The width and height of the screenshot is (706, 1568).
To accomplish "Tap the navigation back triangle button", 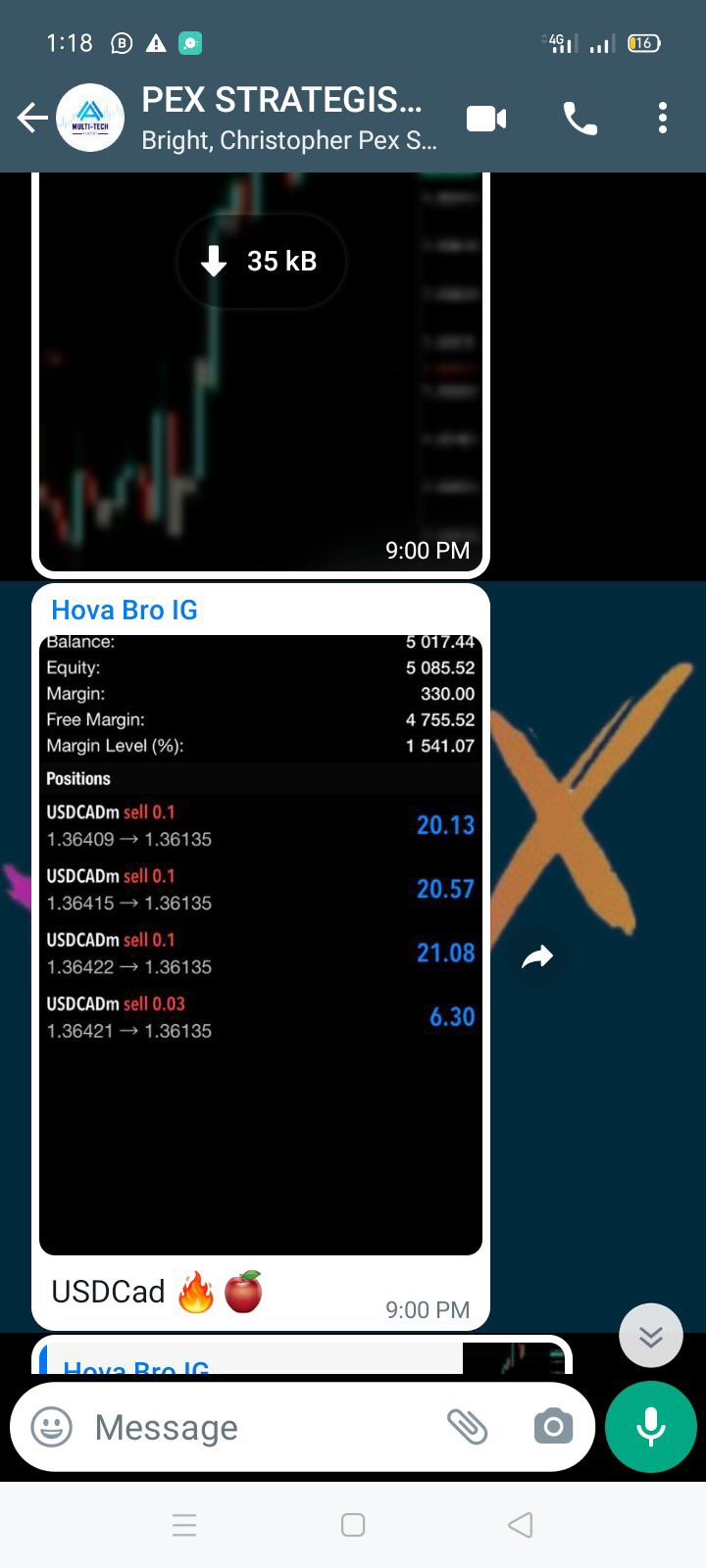I will coord(520,1525).
